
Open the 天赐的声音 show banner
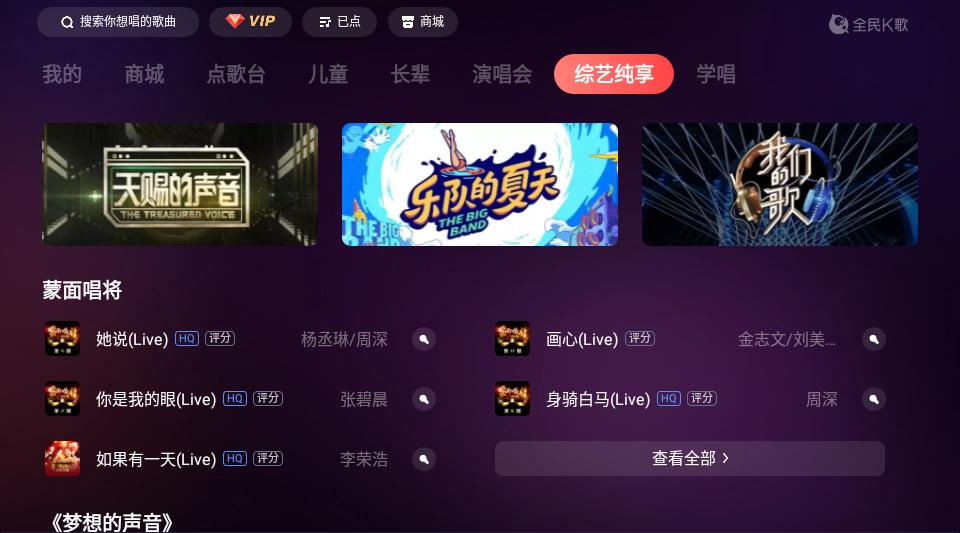pos(180,184)
